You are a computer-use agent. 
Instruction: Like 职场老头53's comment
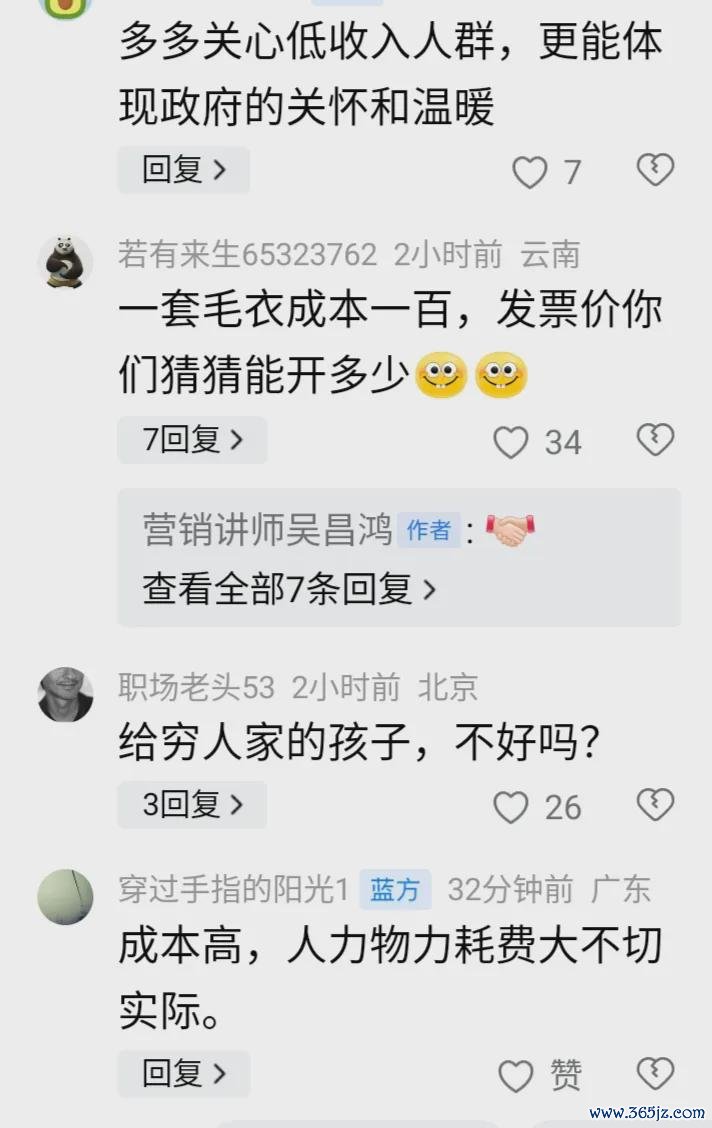[x=512, y=807]
